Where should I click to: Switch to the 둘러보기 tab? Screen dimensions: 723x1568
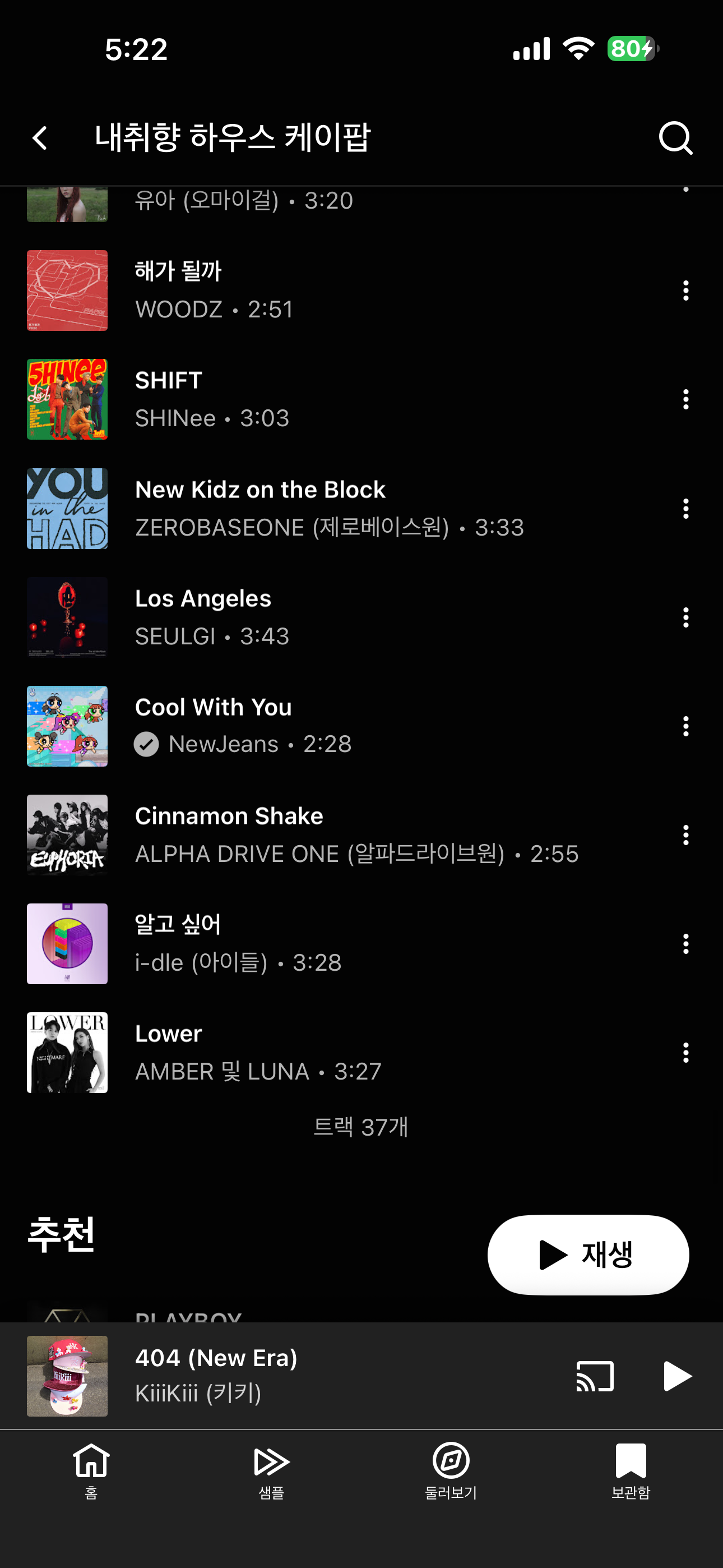(451, 1470)
